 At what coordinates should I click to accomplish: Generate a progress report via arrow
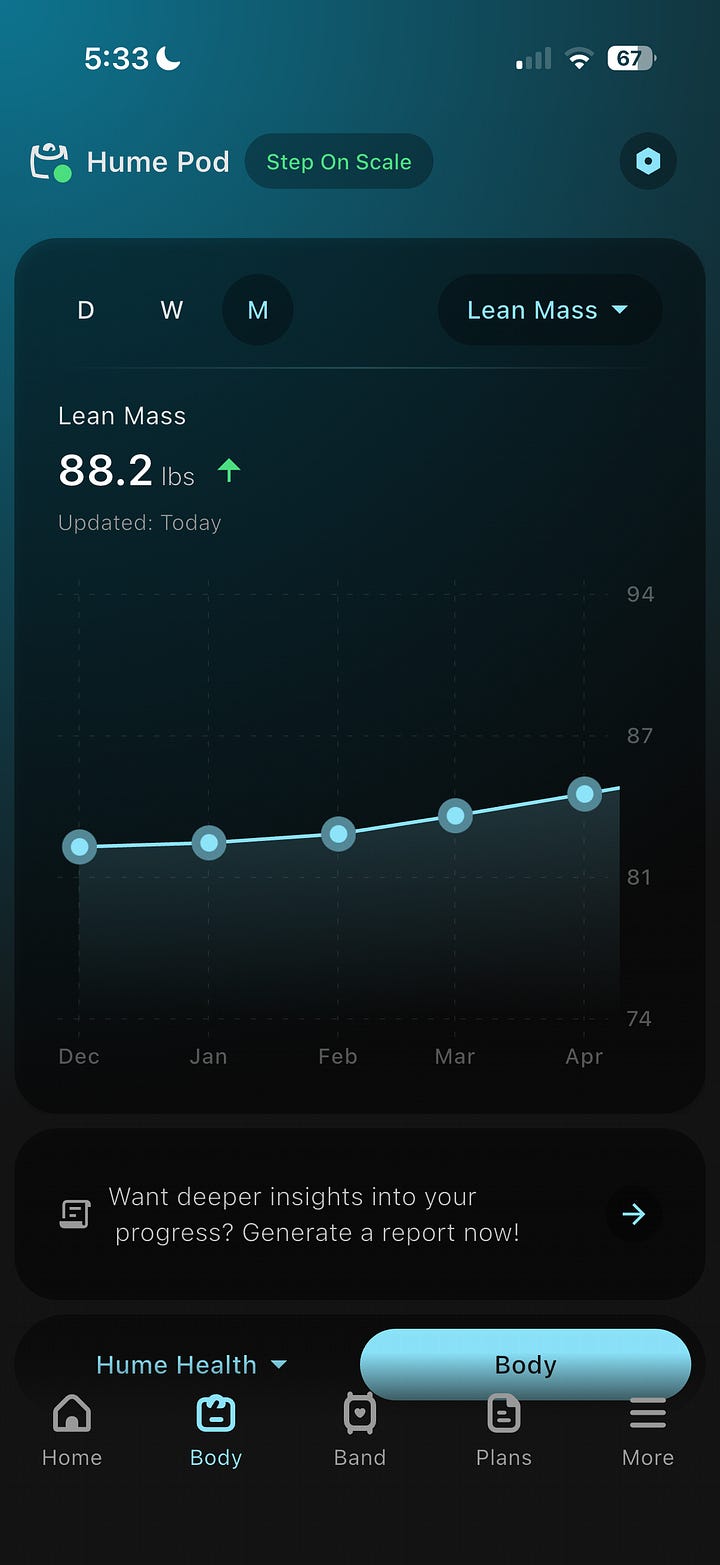pos(634,1214)
